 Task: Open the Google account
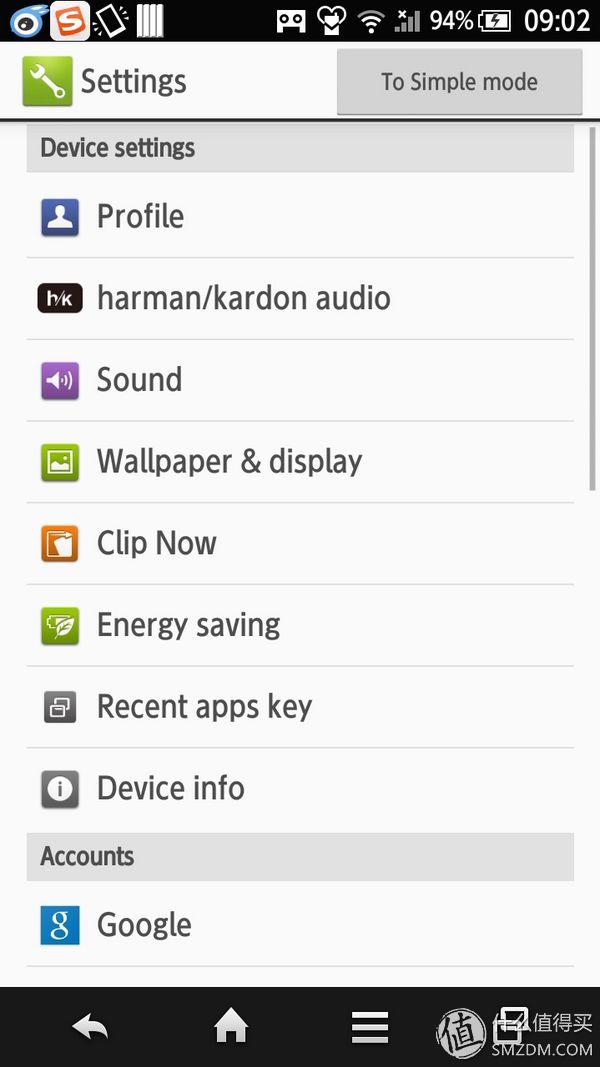pos(300,925)
